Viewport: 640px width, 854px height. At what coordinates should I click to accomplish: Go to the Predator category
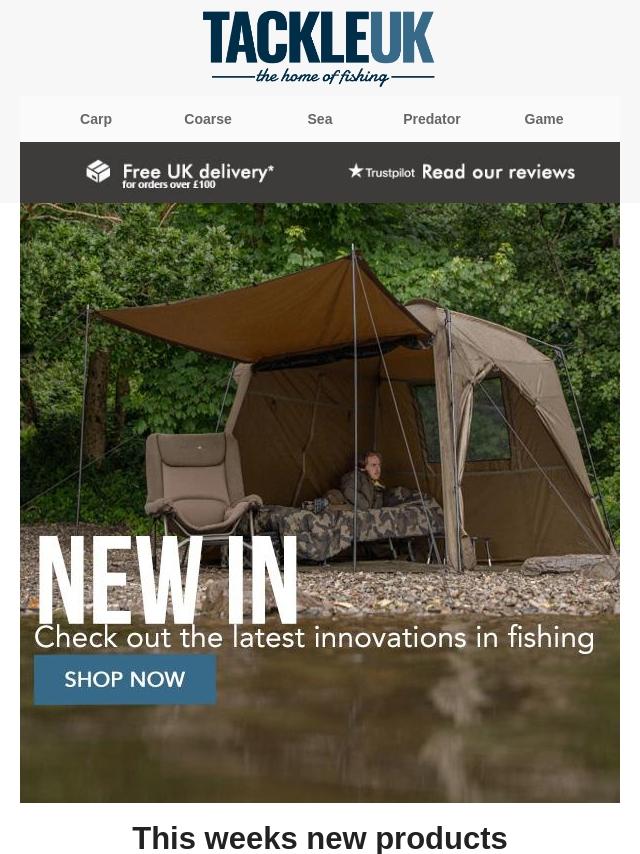click(431, 119)
